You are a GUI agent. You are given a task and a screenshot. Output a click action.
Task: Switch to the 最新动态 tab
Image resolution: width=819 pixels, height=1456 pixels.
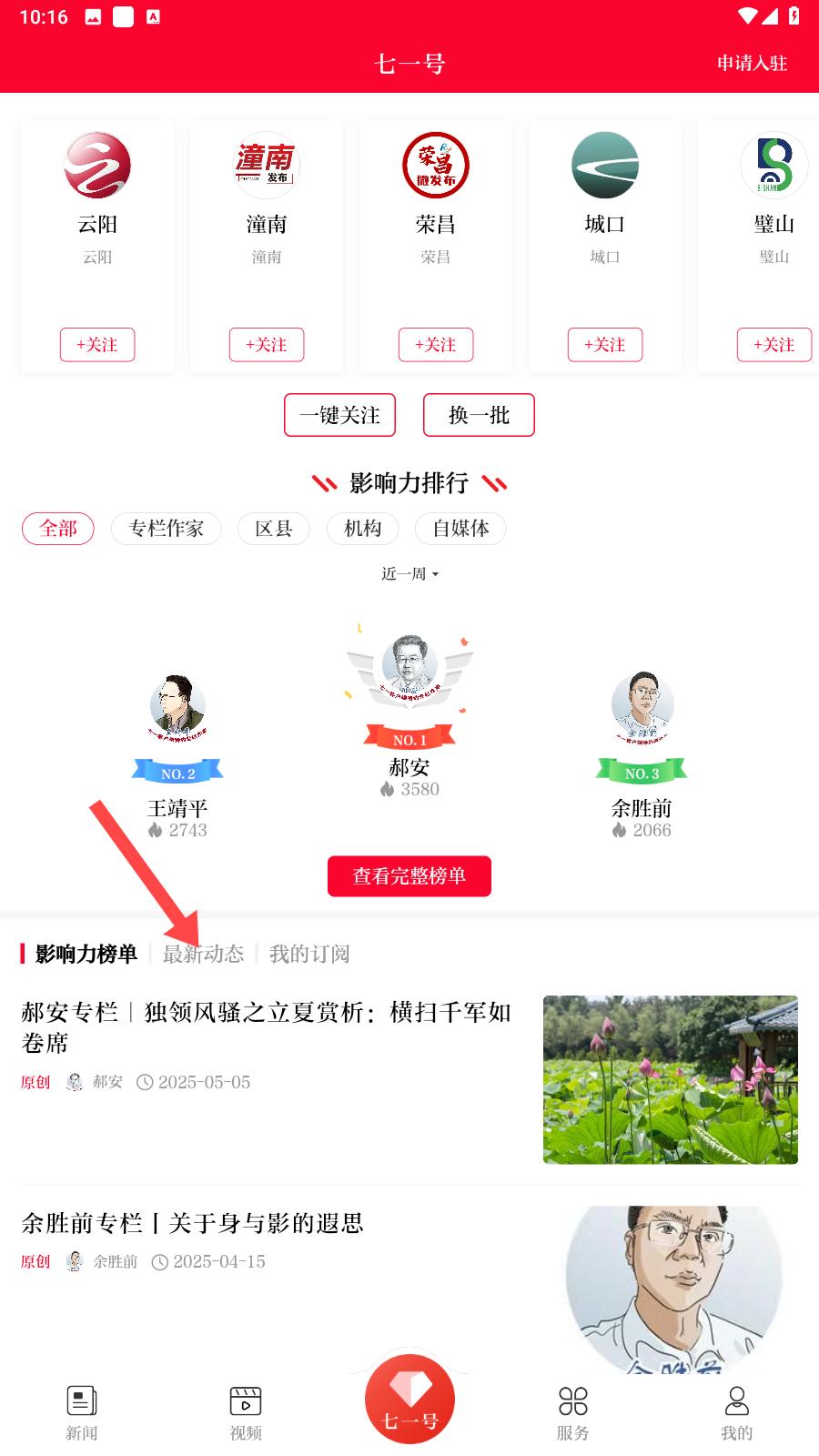click(204, 954)
